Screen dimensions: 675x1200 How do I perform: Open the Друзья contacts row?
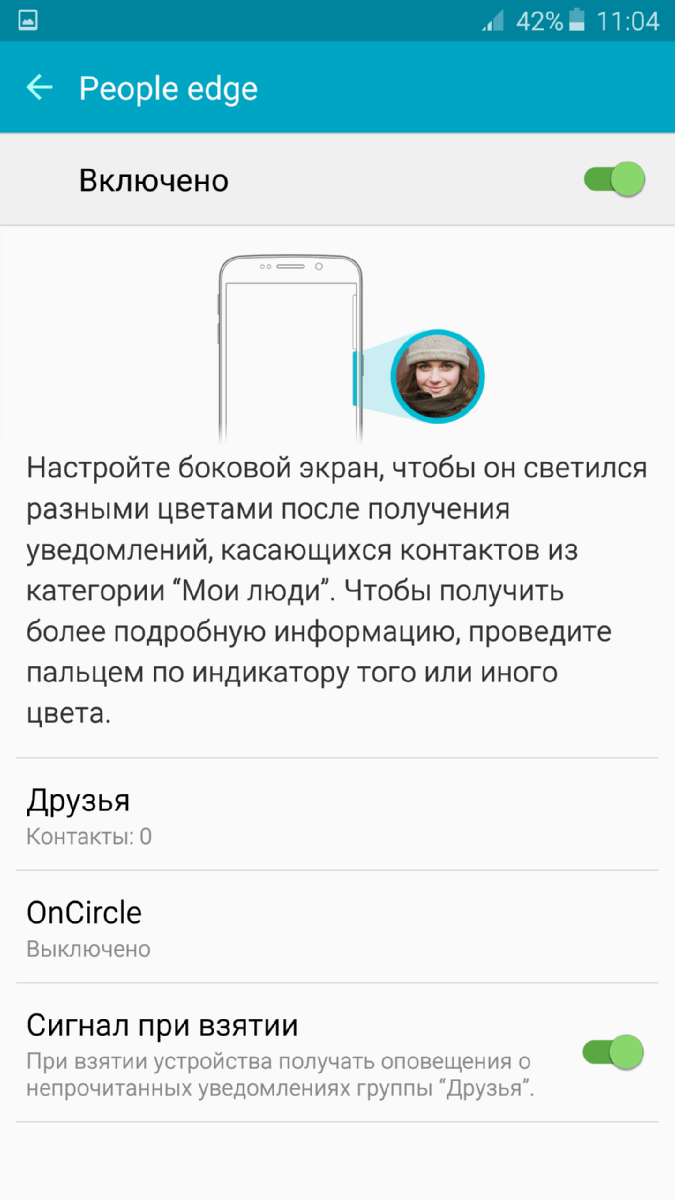tap(337, 814)
